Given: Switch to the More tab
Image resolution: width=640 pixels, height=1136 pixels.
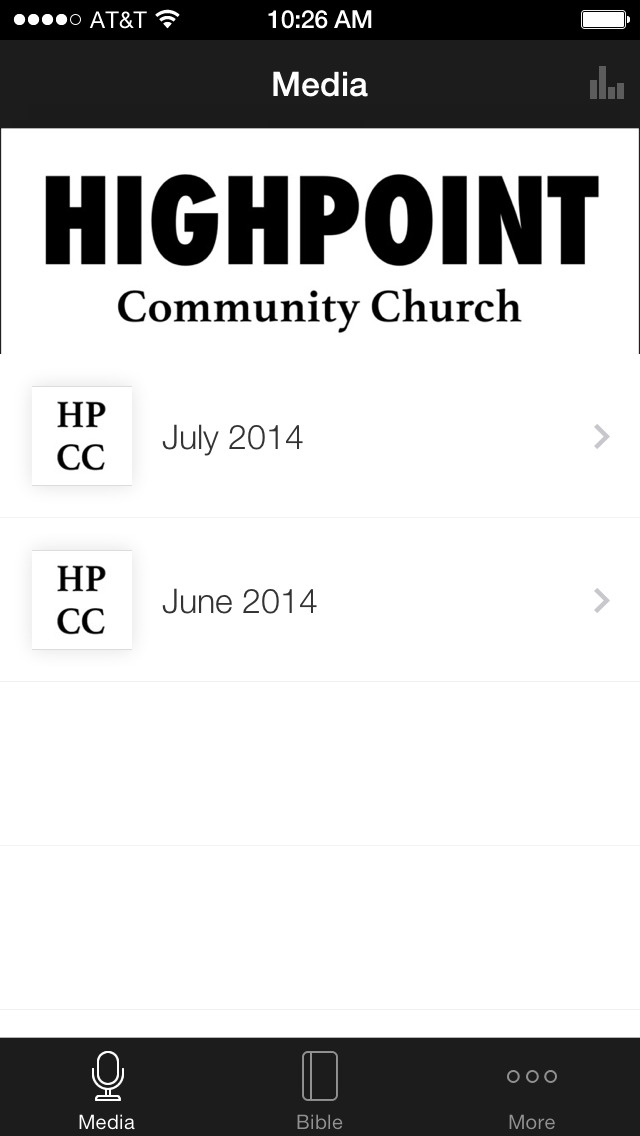Looking at the screenshot, I should click(x=531, y=1090).
